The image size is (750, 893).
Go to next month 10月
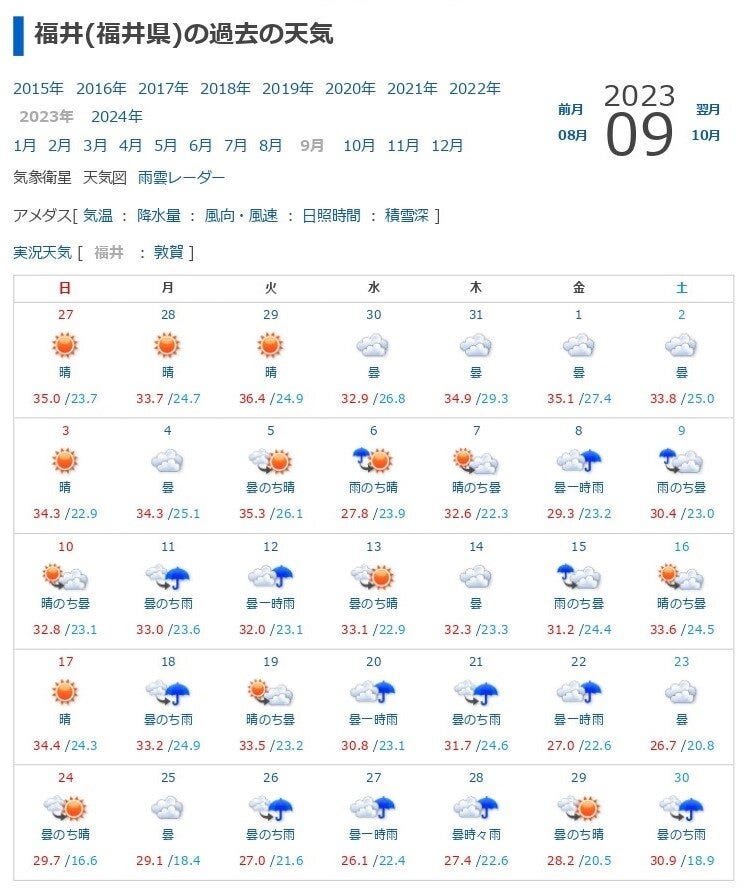click(706, 135)
